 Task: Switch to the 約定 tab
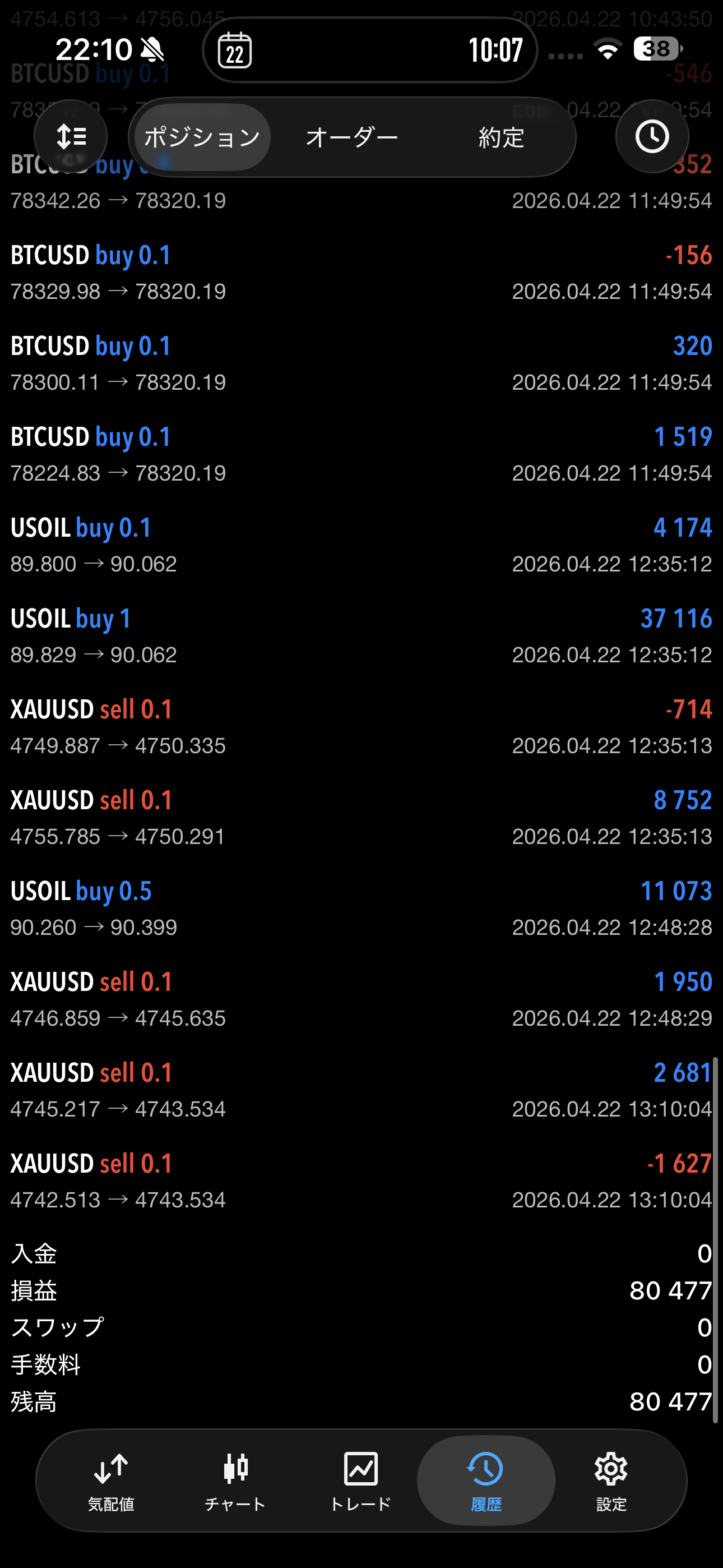(x=501, y=137)
